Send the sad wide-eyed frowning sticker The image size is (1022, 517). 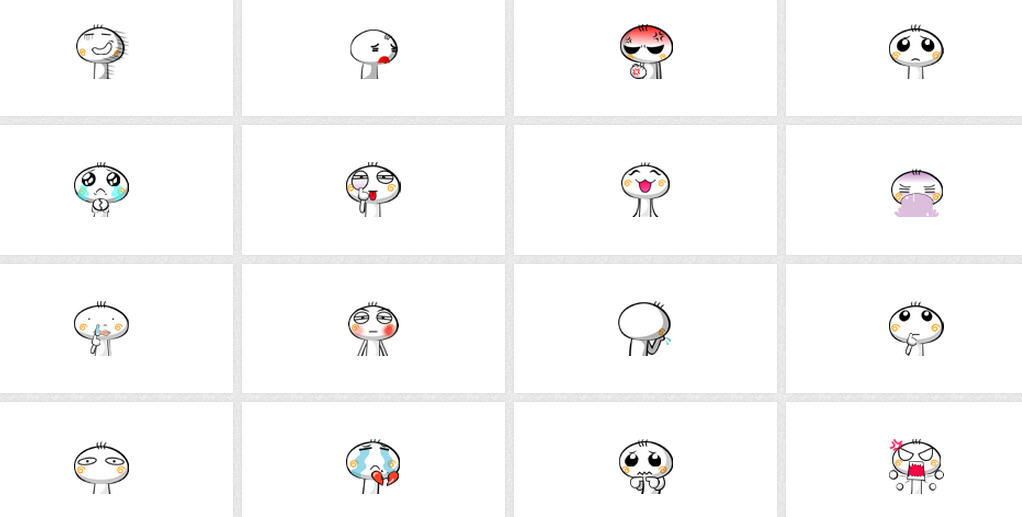coord(915,51)
